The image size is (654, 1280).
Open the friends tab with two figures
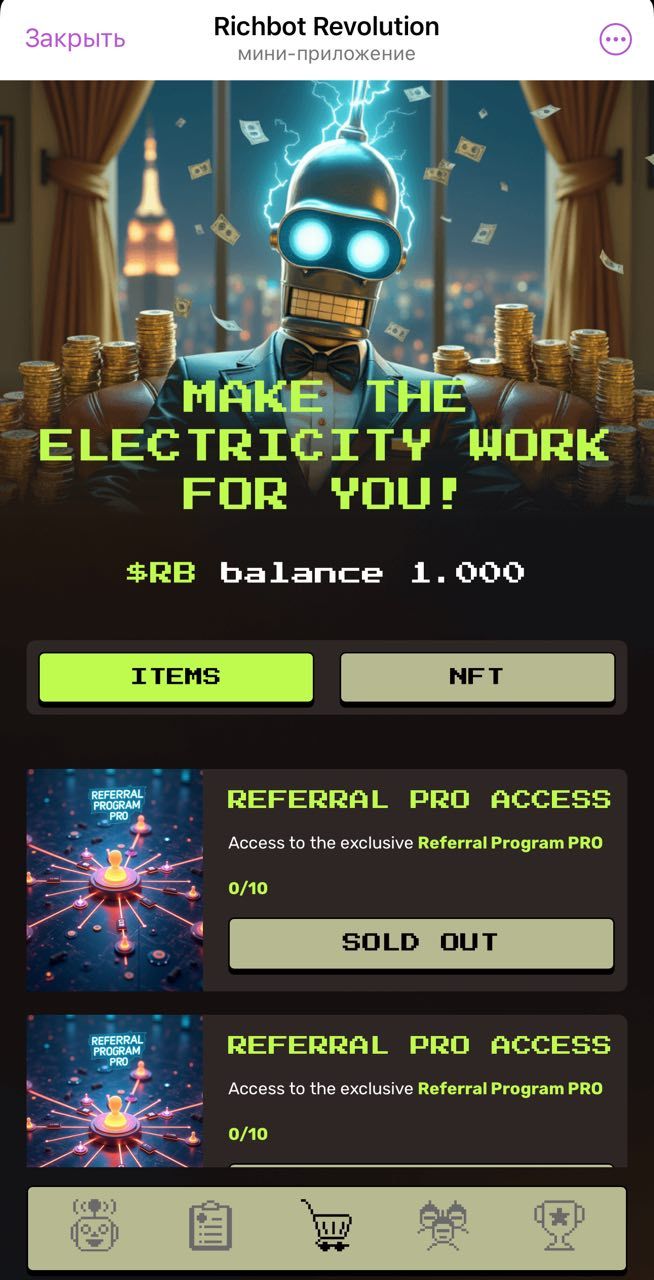click(x=443, y=1226)
